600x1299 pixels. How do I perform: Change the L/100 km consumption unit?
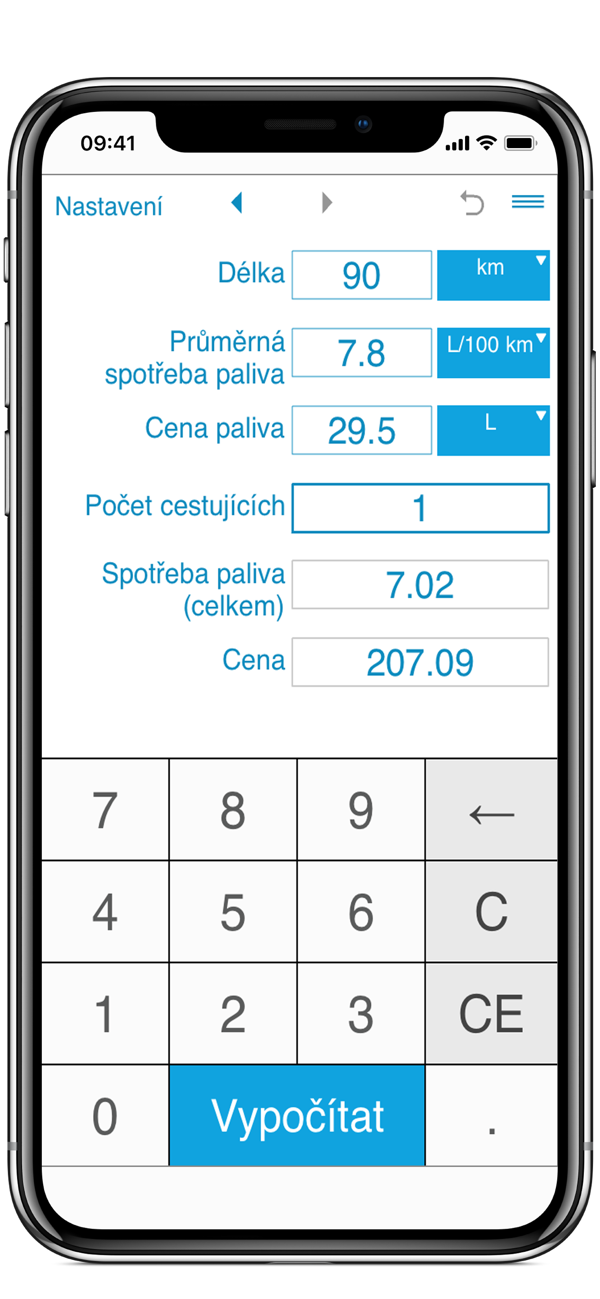pos(493,353)
